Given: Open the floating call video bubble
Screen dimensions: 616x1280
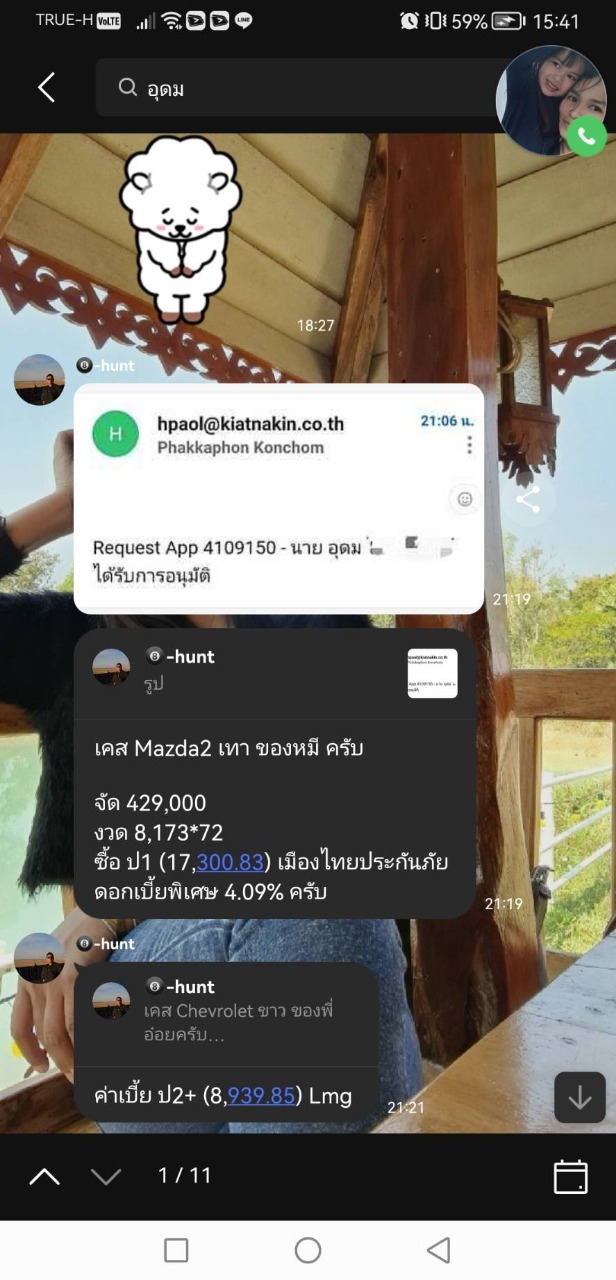Looking at the screenshot, I should 552,101.
